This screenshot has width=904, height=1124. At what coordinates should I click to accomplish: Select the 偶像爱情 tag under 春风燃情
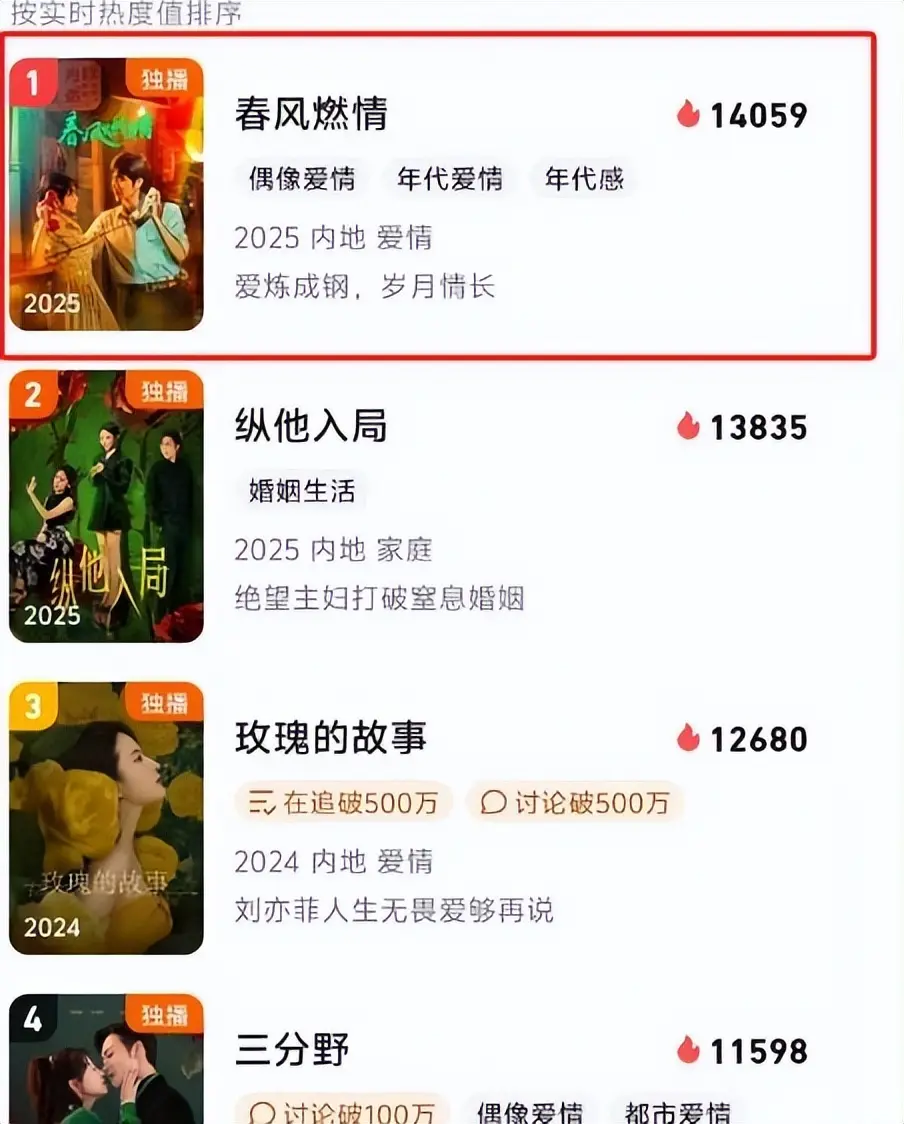tap(302, 179)
